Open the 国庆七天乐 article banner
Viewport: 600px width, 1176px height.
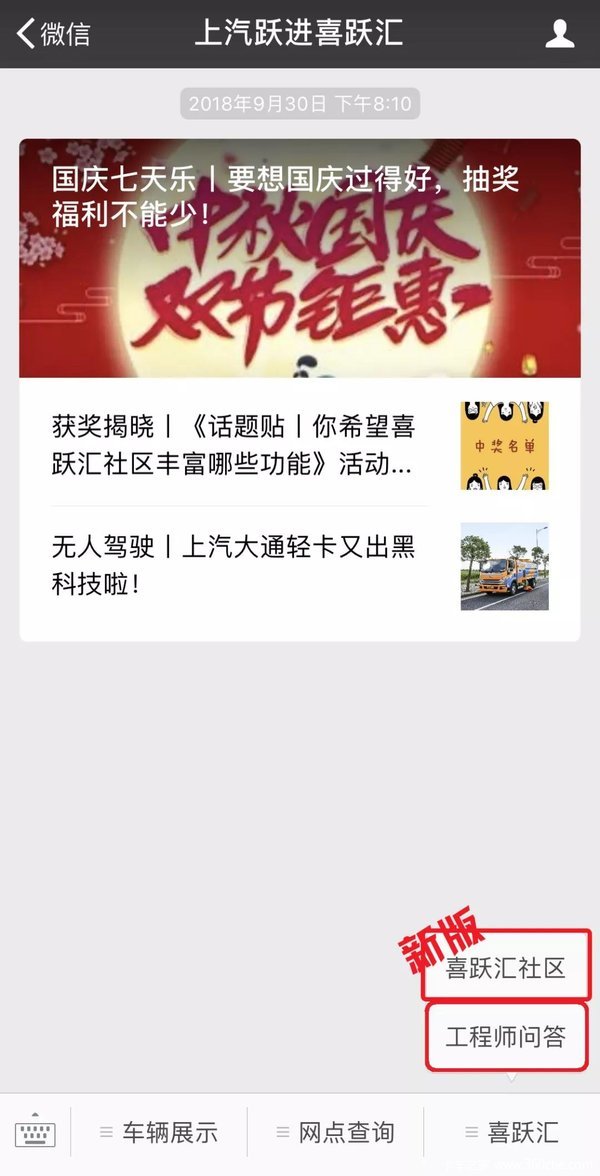click(300, 258)
